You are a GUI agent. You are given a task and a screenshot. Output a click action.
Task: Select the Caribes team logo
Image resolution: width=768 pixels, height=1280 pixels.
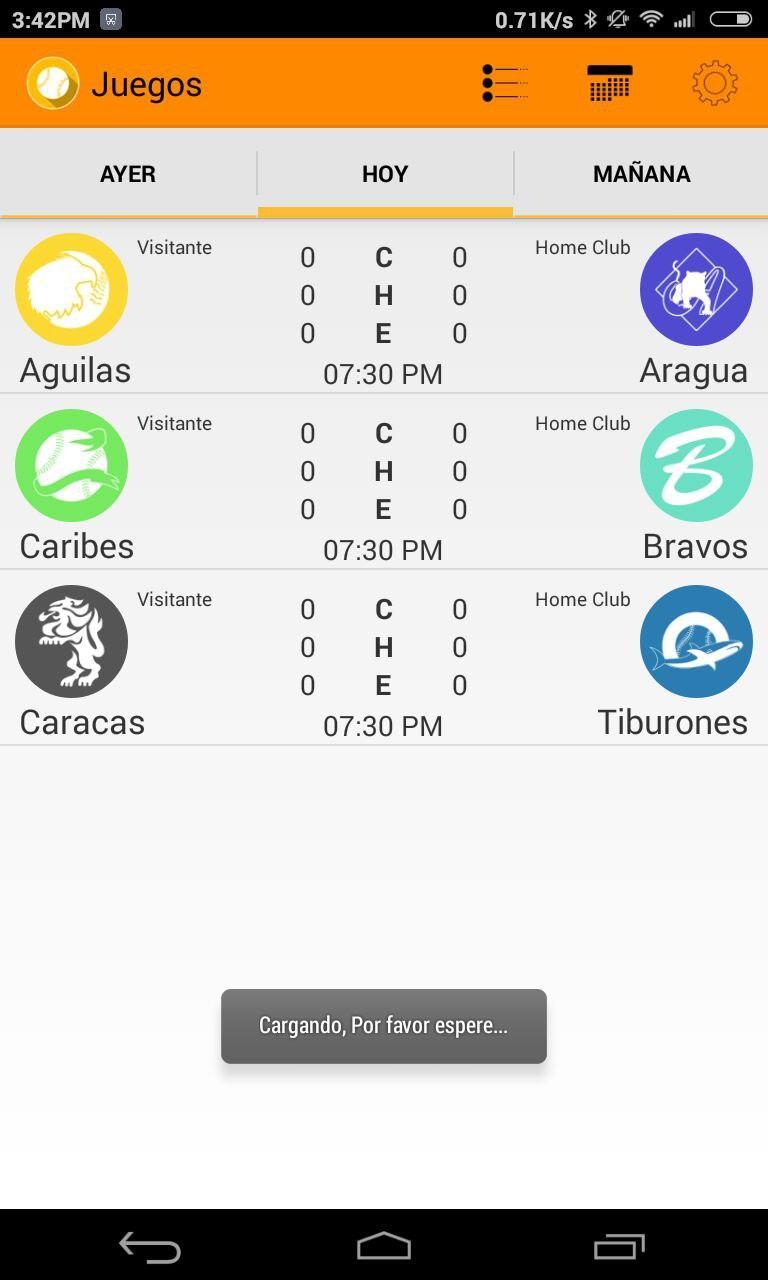pyautogui.click(x=71, y=465)
